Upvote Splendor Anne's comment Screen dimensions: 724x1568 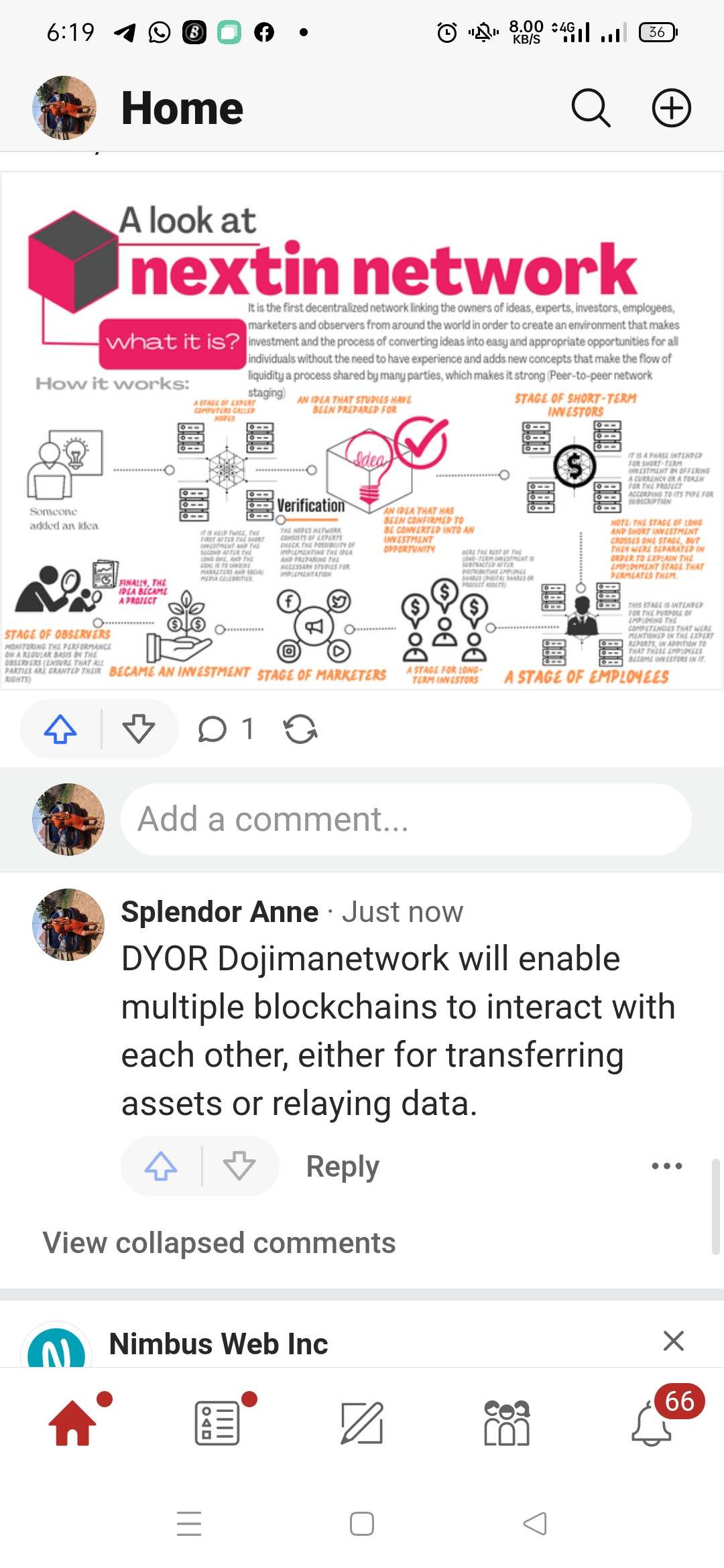161,1166
